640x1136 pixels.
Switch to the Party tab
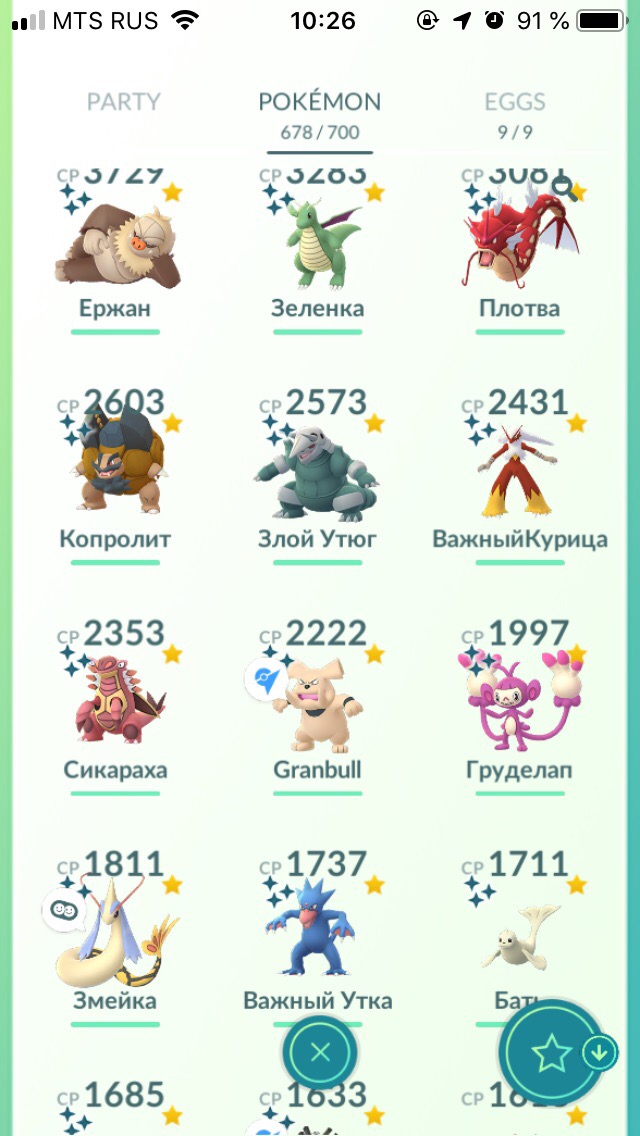123,102
